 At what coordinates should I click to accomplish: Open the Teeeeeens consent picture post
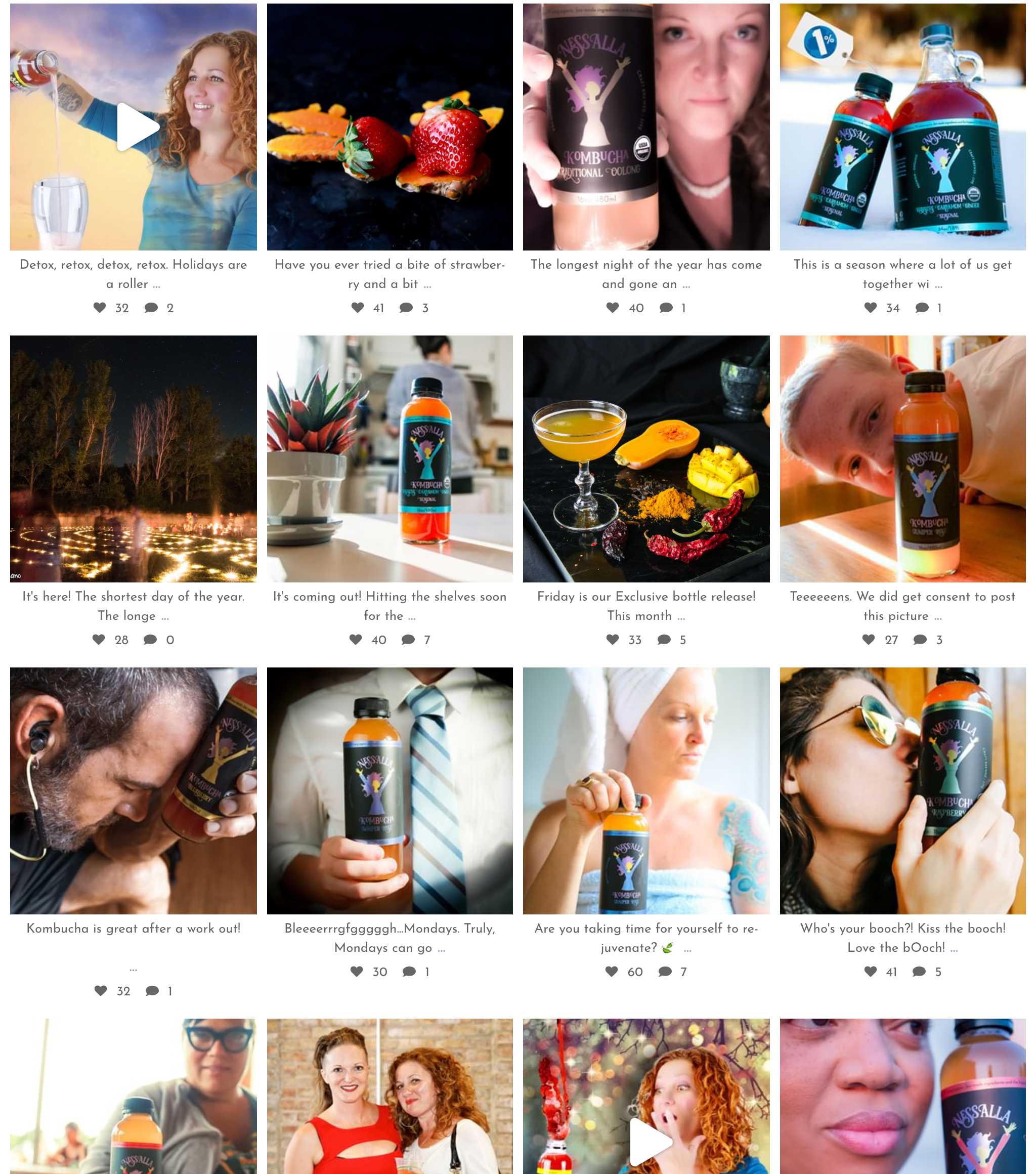pyautogui.click(x=901, y=458)
